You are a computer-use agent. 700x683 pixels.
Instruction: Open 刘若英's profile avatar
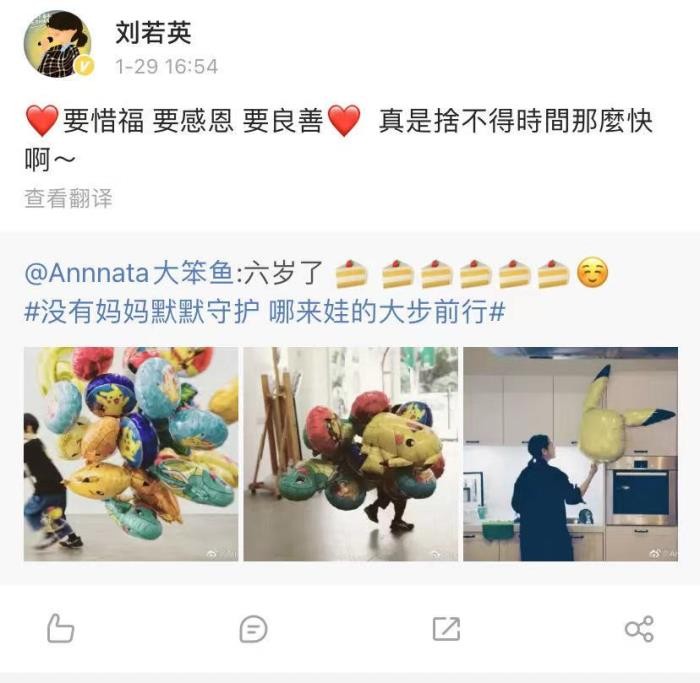(57, 44)
